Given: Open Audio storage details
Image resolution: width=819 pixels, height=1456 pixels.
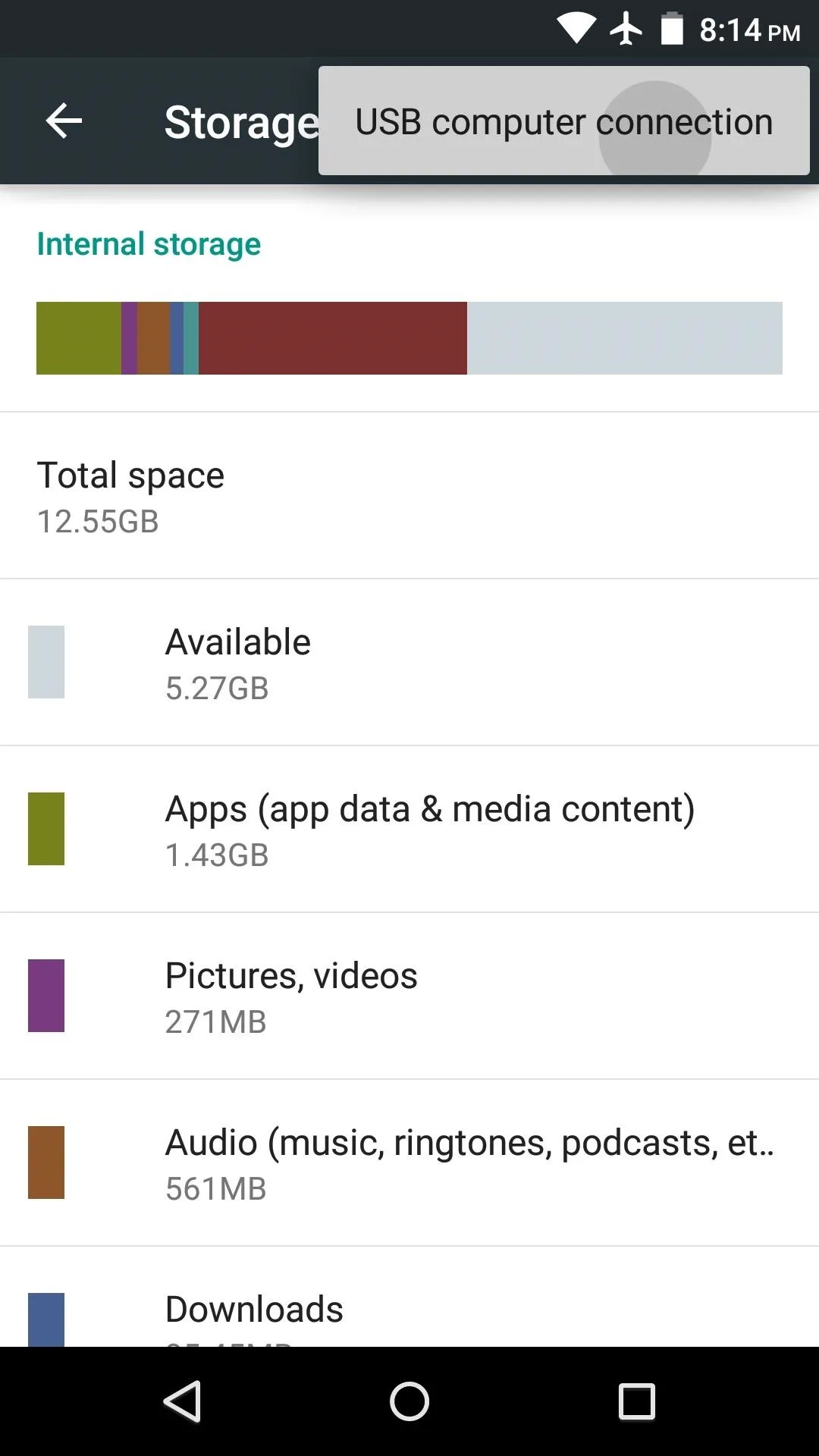Looking at the screenshot, I should click(409, 1163).
